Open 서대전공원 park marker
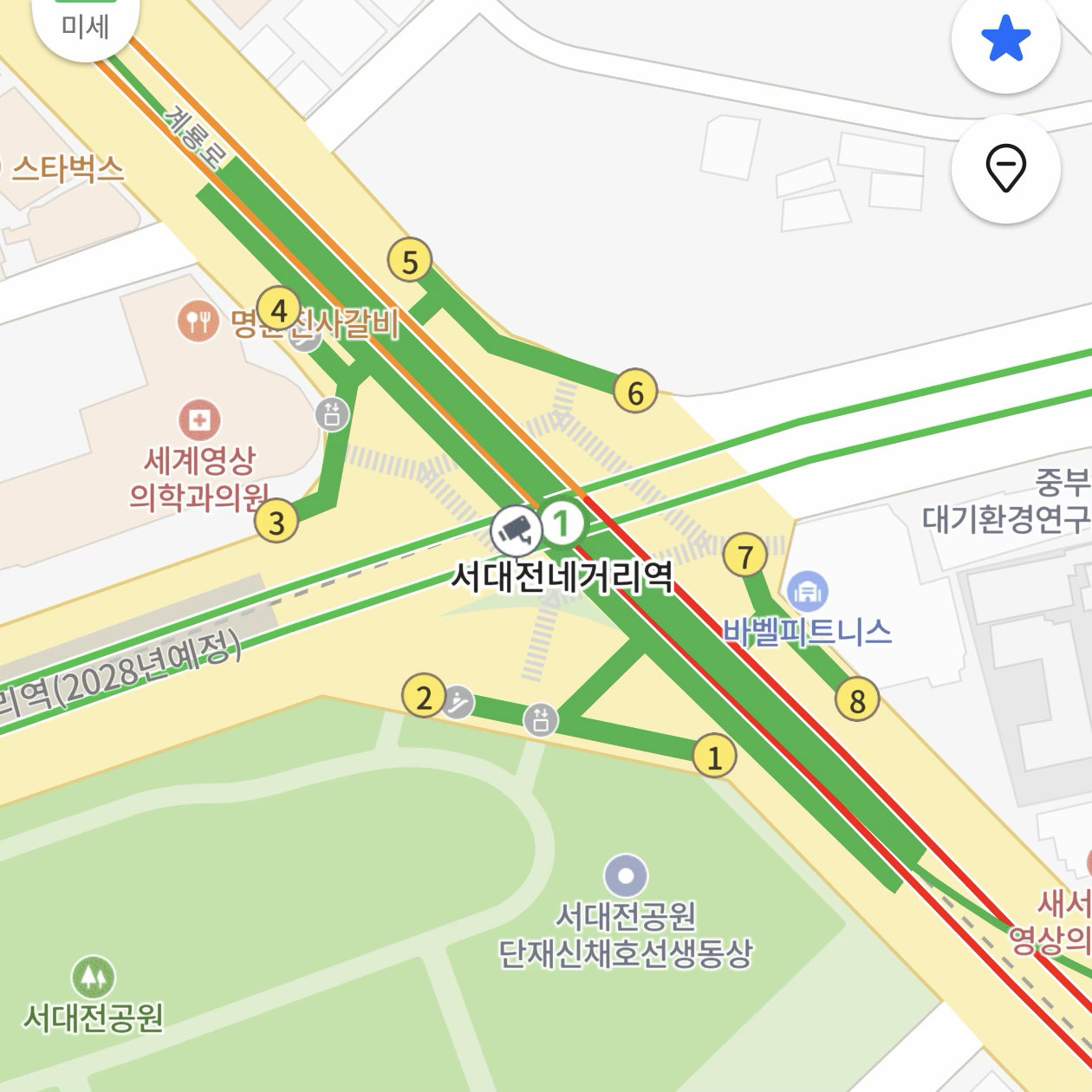Image resolution: width=1092 pixels, height=1092 pixels. (x=93, y=977)
